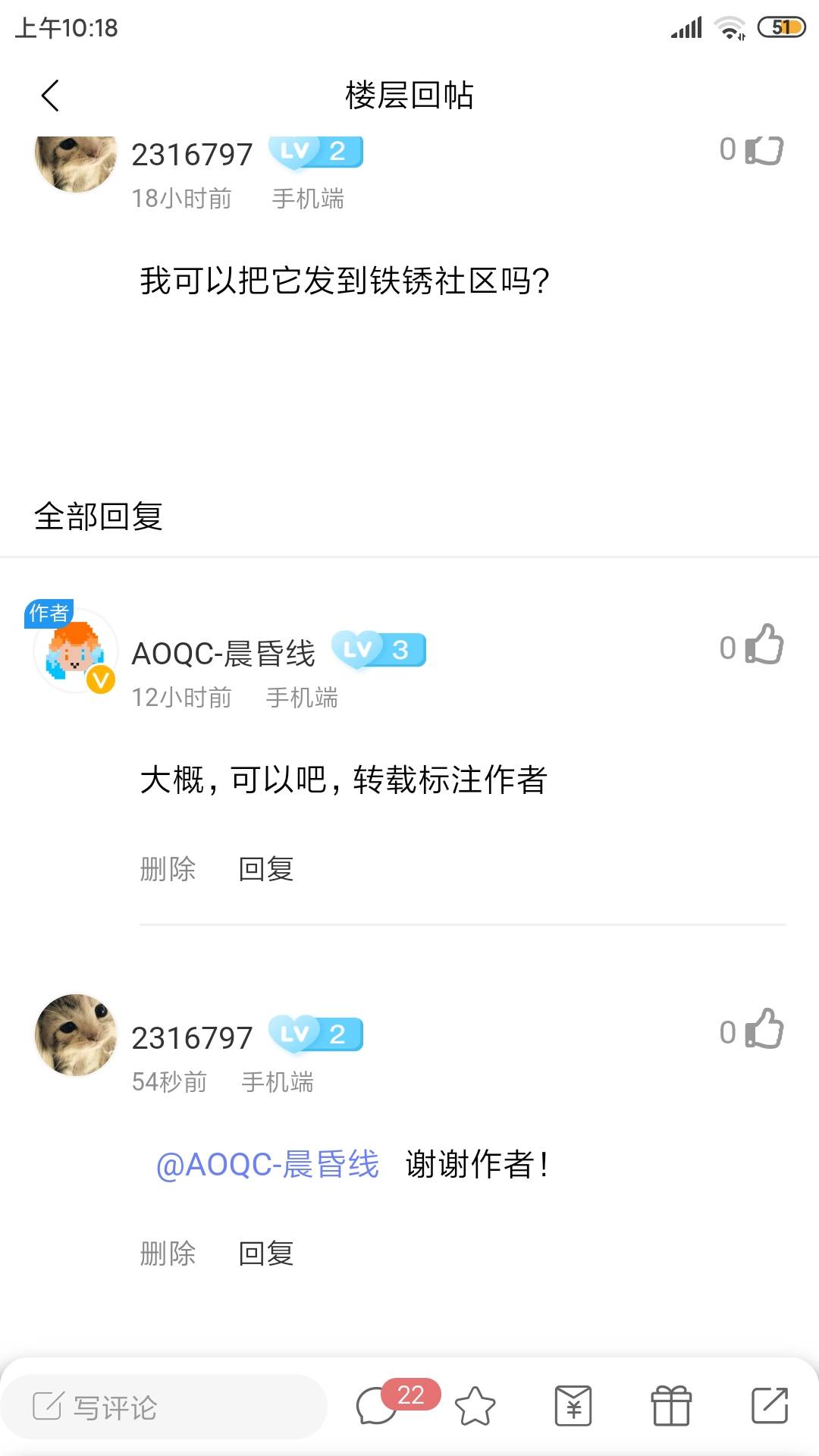Favorite this post with the star
Image resolution: width=819 pixels, height=1456 pixels.
[475, 1407]
